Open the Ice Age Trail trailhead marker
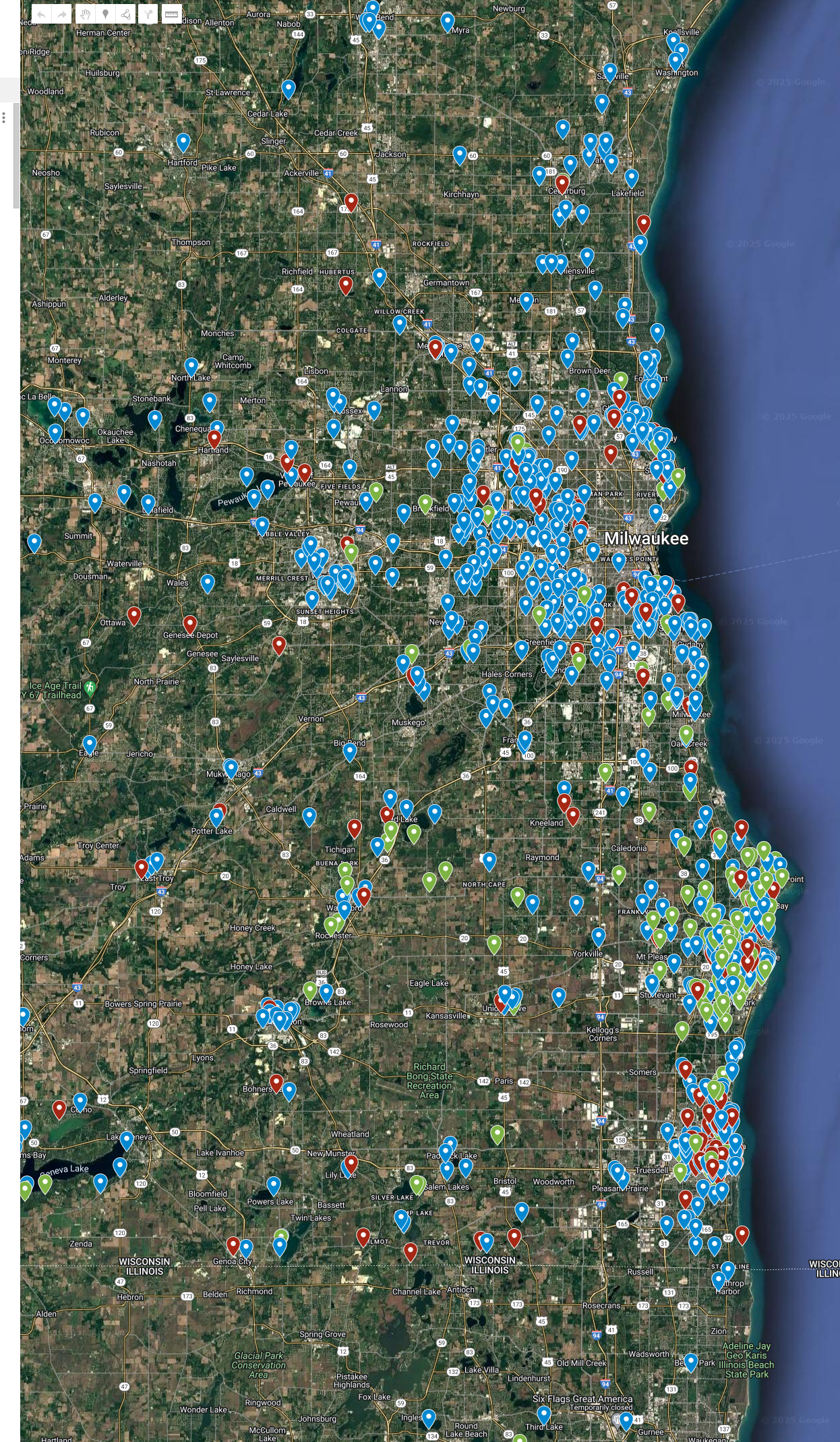 [90, 688]
